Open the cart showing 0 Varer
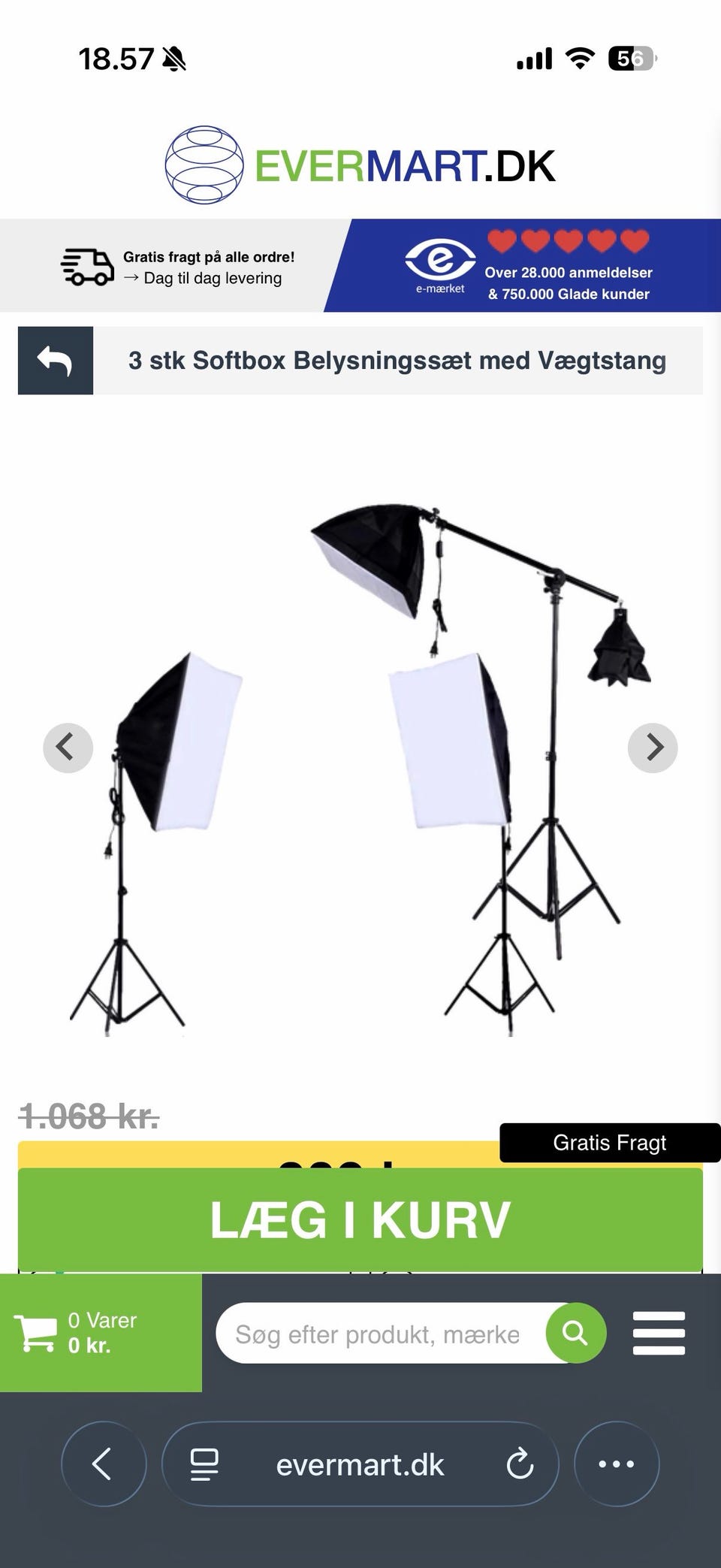This screenshot has width=721, height=1568. (101, 1333)
